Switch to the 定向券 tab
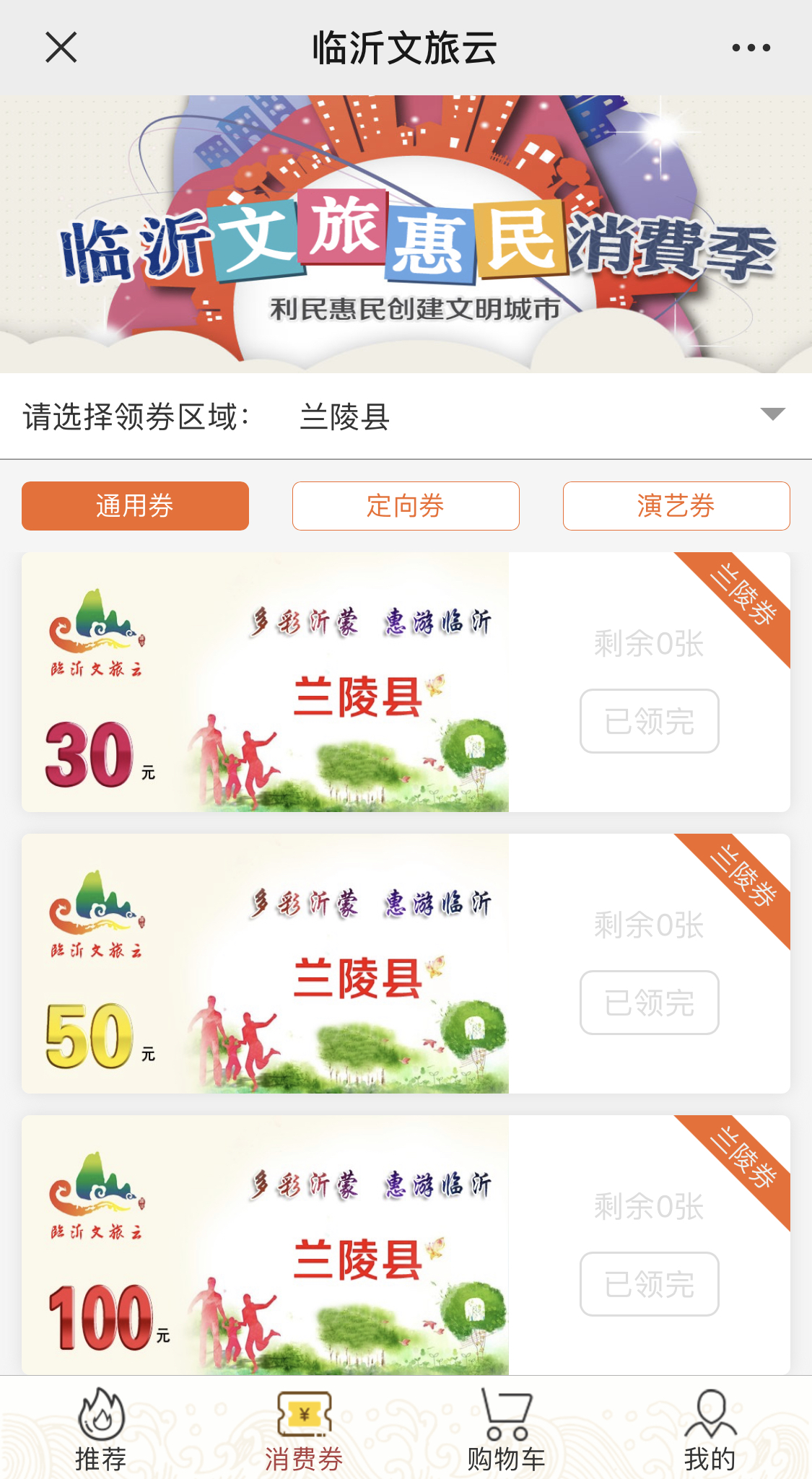The height and width of the screenshot is (1479, 812). coord(406,506)
